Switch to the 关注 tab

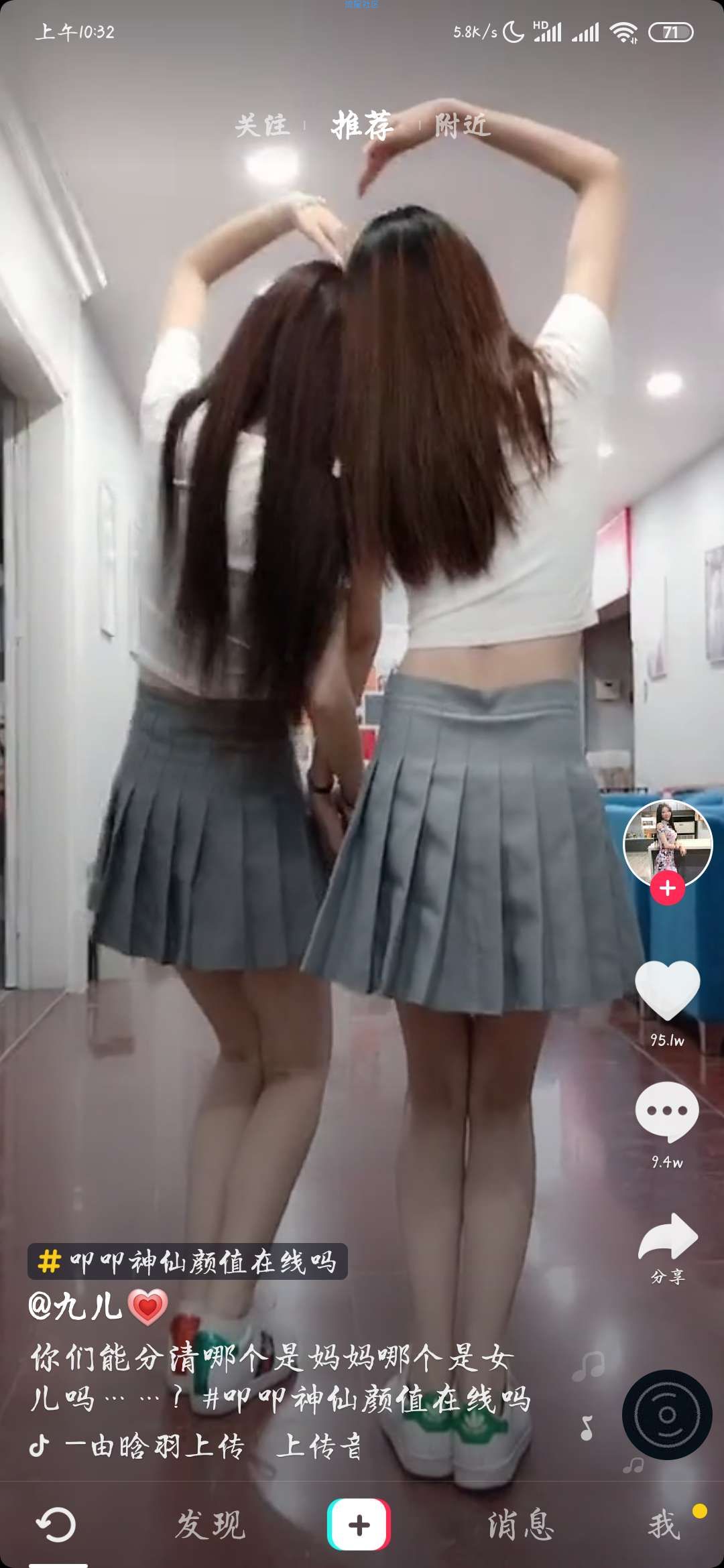[x=262, y=125]
